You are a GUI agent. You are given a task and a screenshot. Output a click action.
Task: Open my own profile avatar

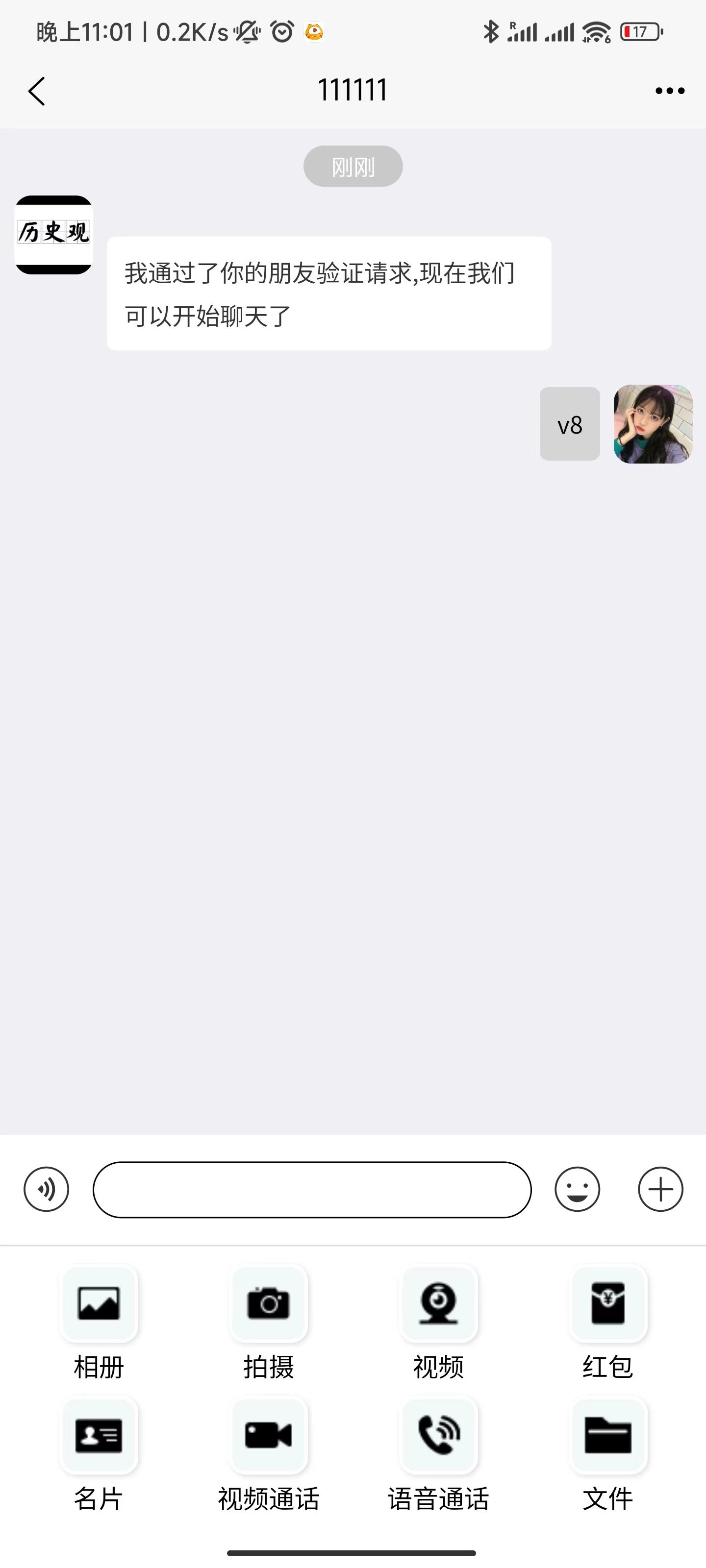click(x=653, y=424)
